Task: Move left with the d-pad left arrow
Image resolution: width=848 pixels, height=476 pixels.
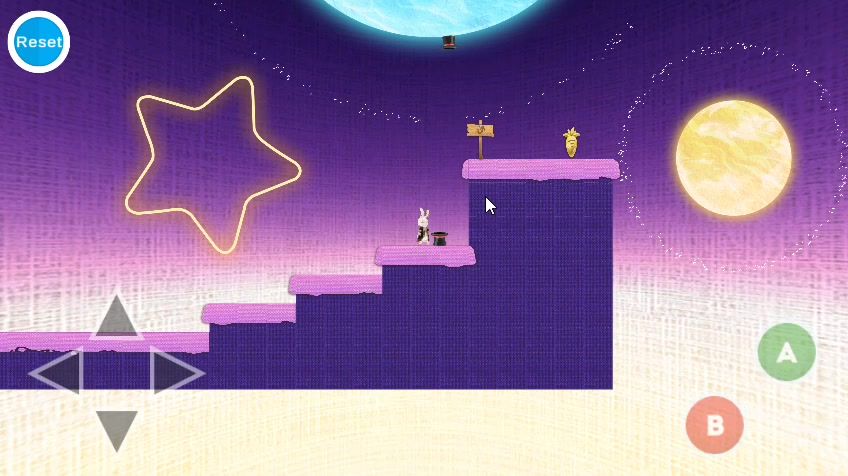Action: tap(56, 372)
